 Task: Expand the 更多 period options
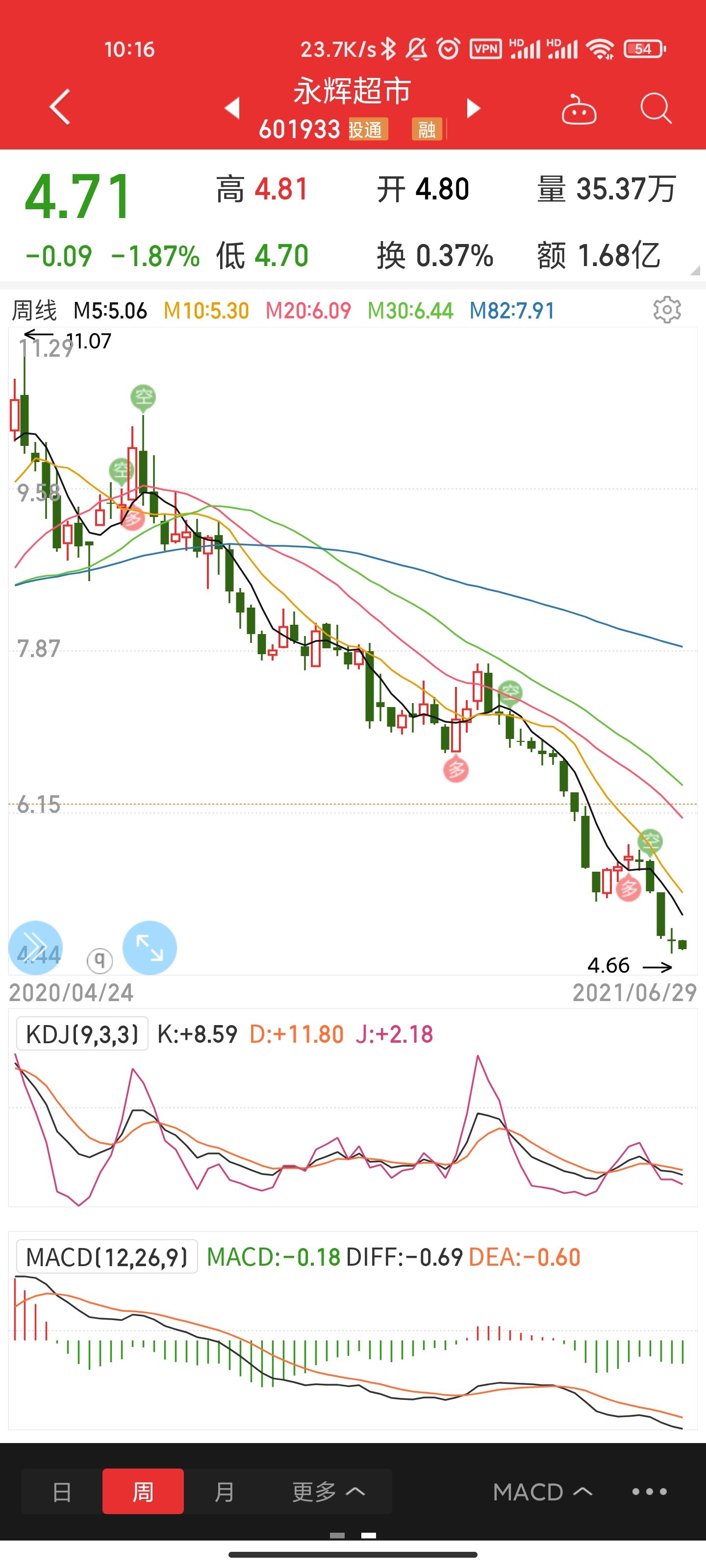(x=328, y=1491)
